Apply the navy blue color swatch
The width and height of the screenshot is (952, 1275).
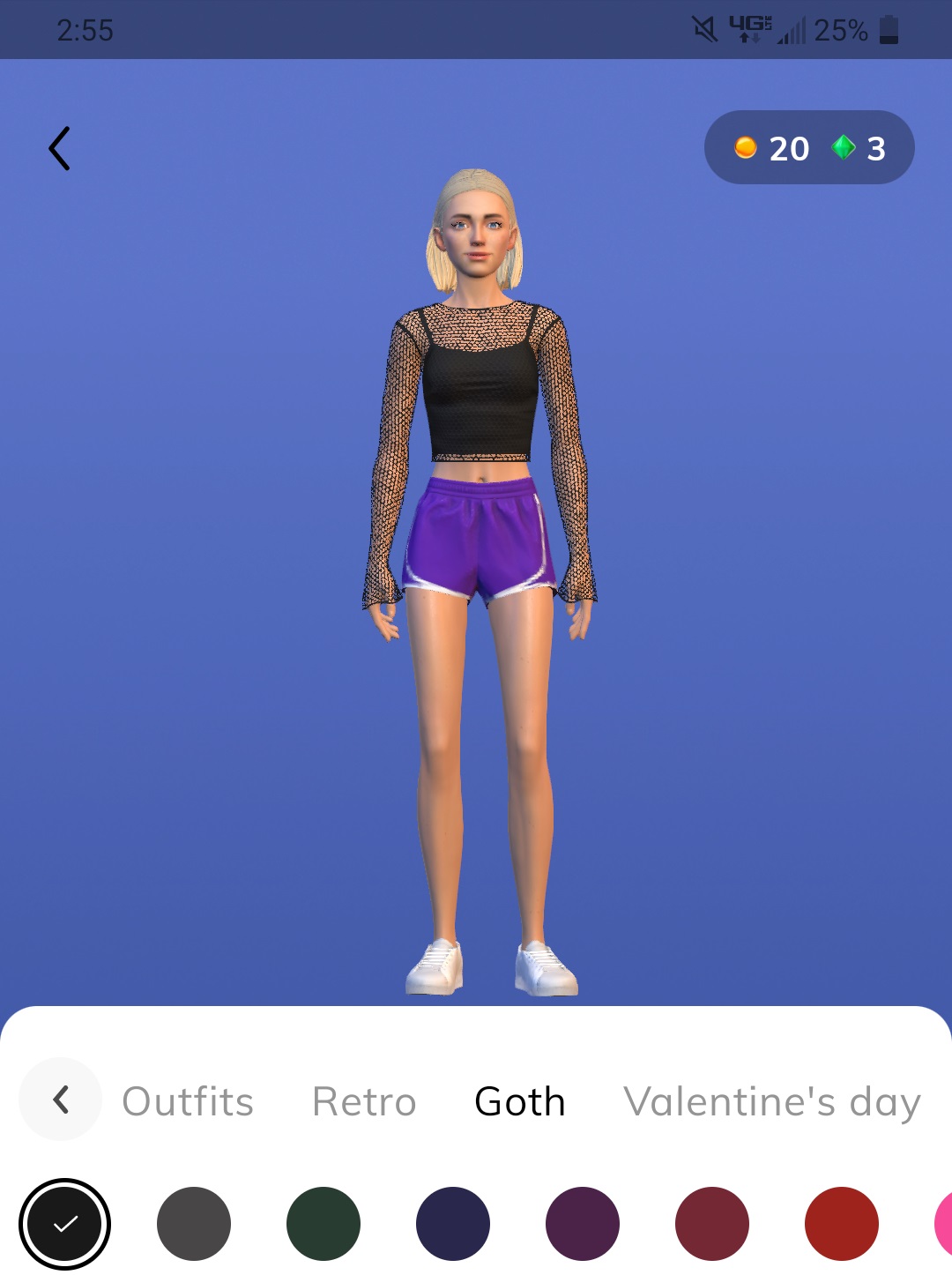click(x=453, y=1224)
